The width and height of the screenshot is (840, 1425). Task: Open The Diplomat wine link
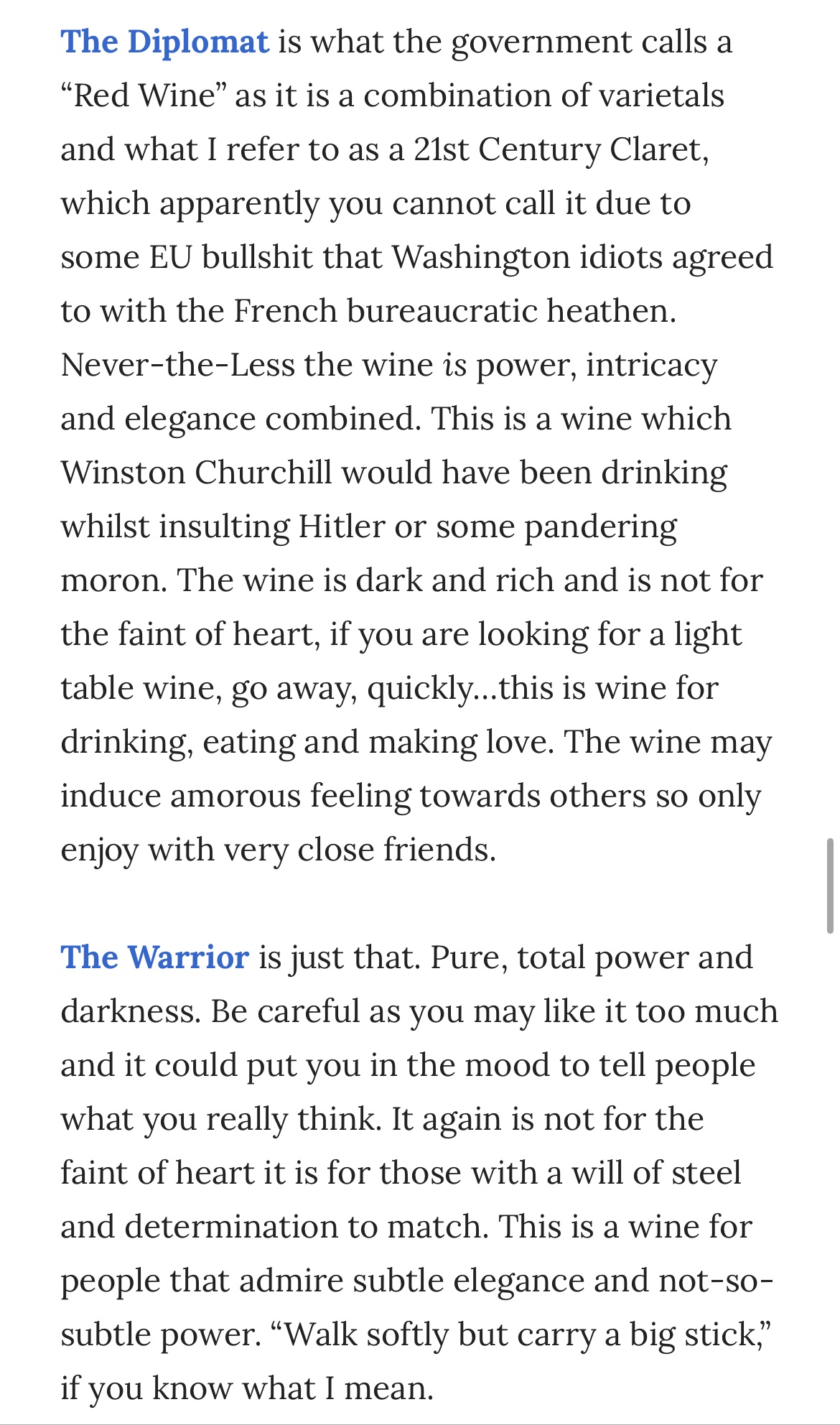tap(164, 42)
